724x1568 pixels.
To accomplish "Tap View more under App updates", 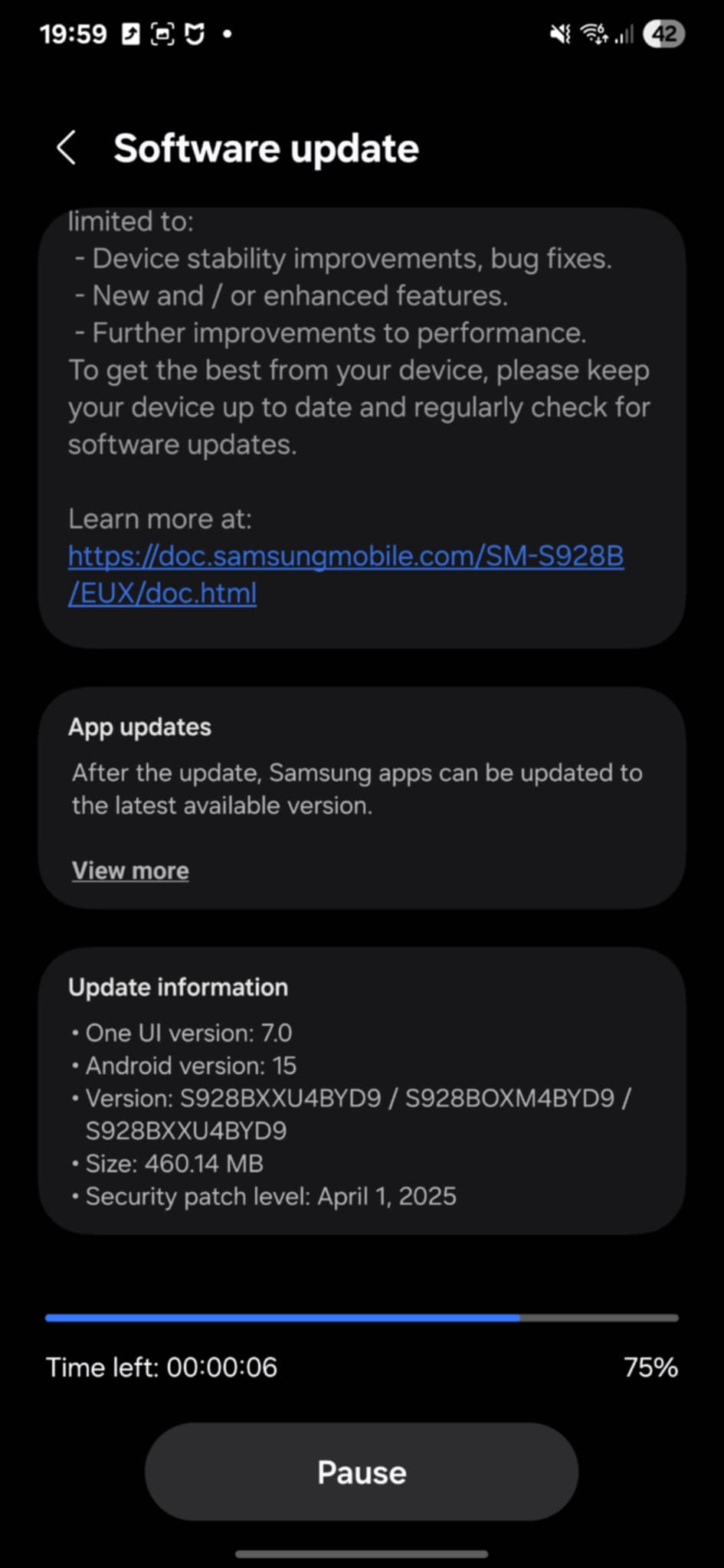I will [x=130, y=871].
